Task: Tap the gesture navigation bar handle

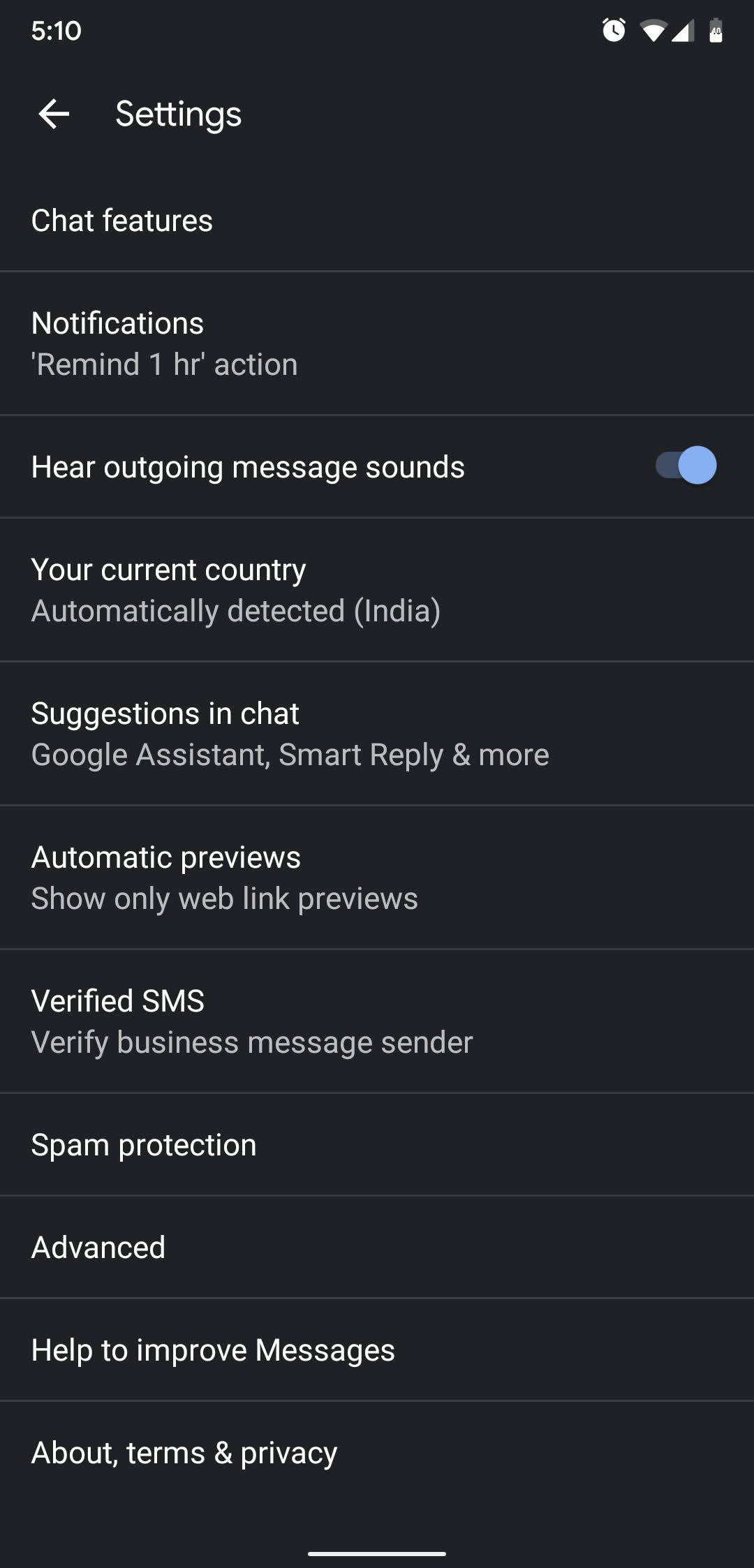Action: [377, 1552]
